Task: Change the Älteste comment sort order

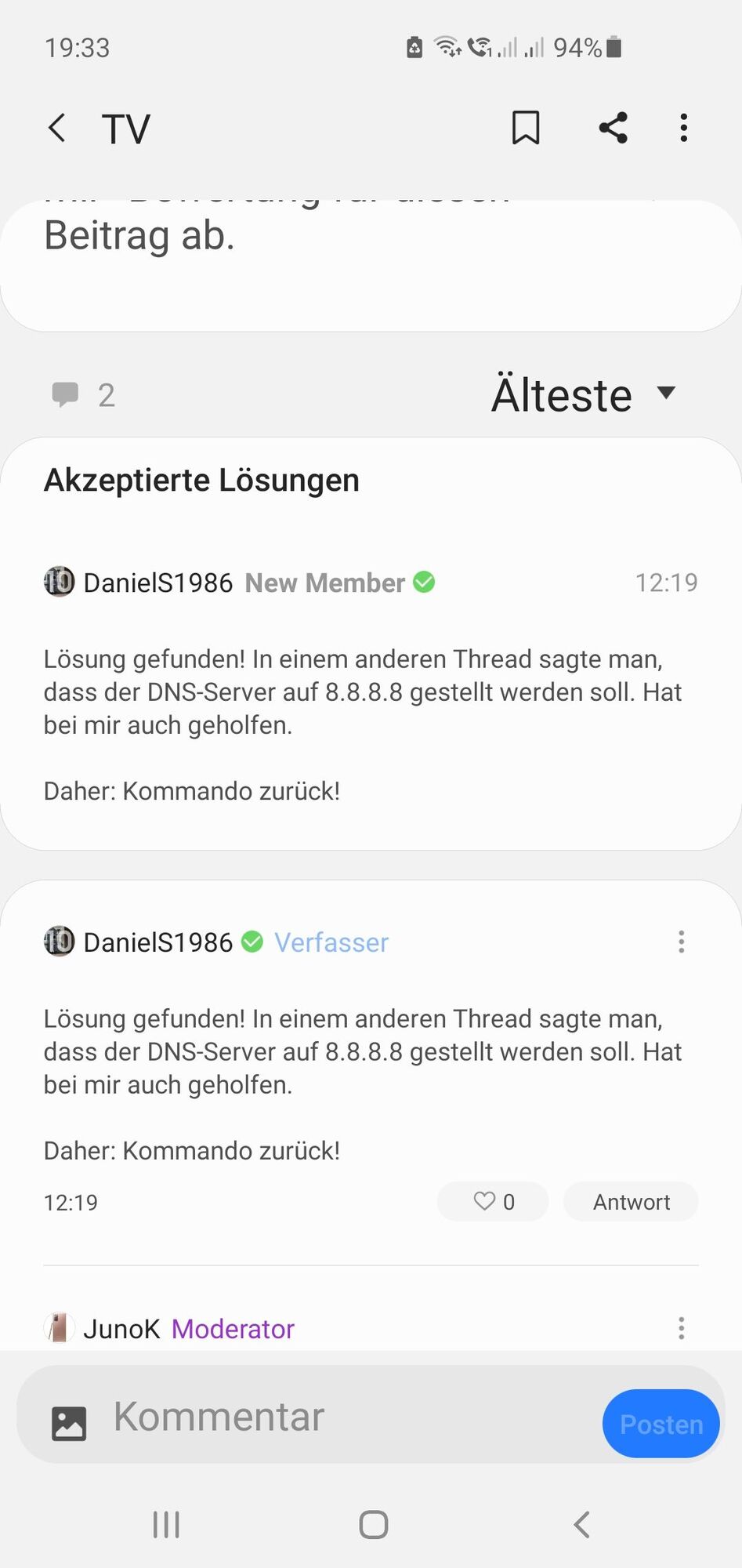Action: pos(584,394)
